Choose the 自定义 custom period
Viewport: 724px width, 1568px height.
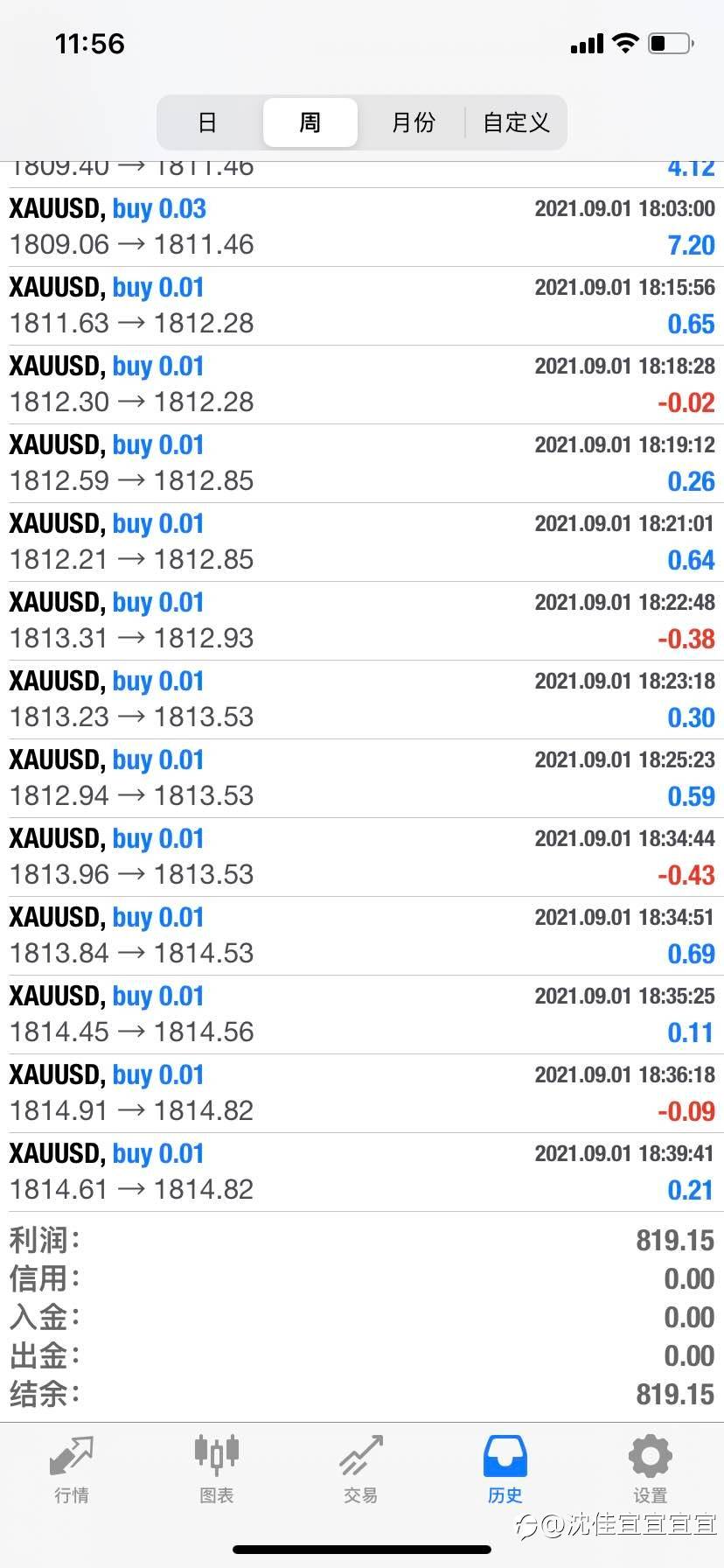(516, 122)
